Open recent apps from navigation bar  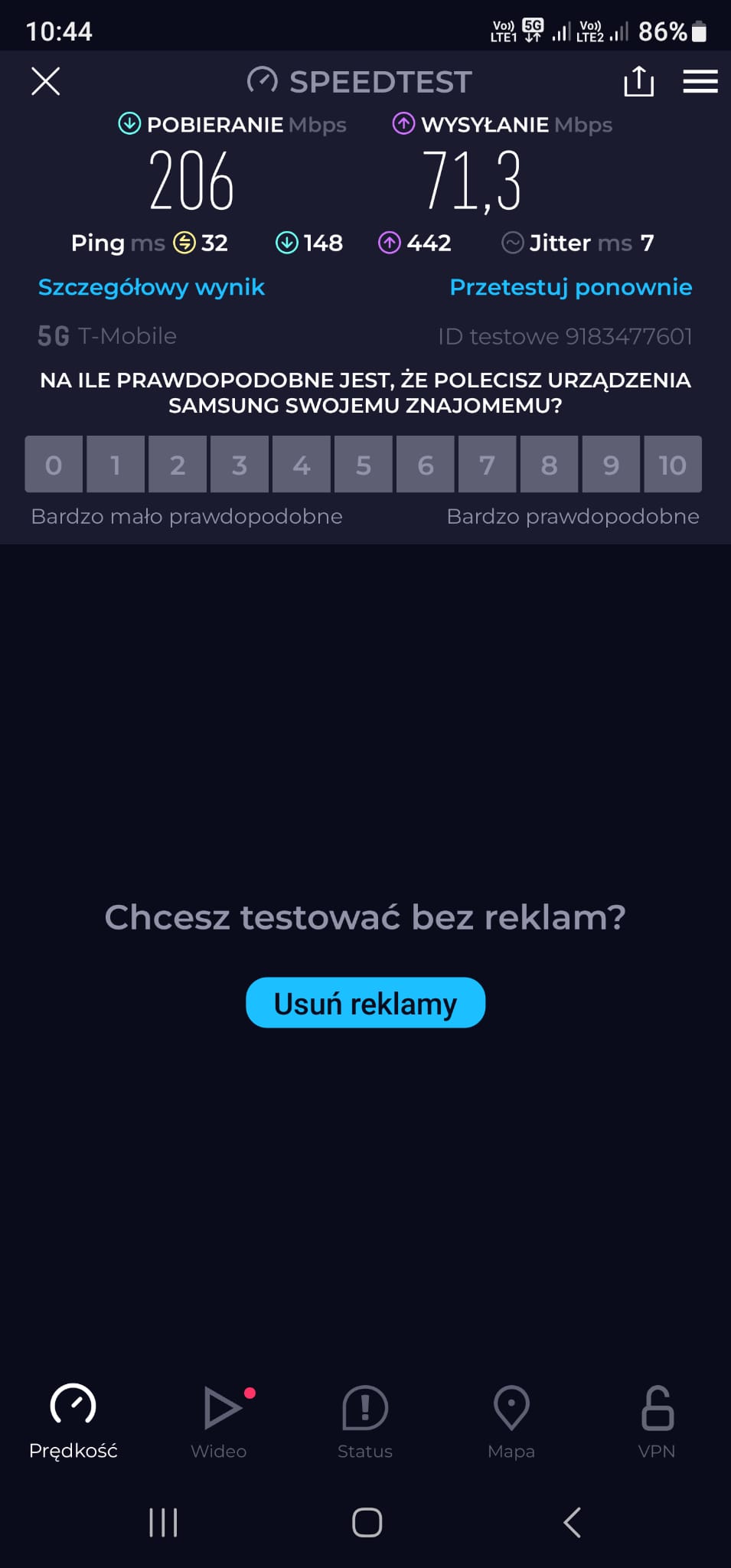(163, 1522)
